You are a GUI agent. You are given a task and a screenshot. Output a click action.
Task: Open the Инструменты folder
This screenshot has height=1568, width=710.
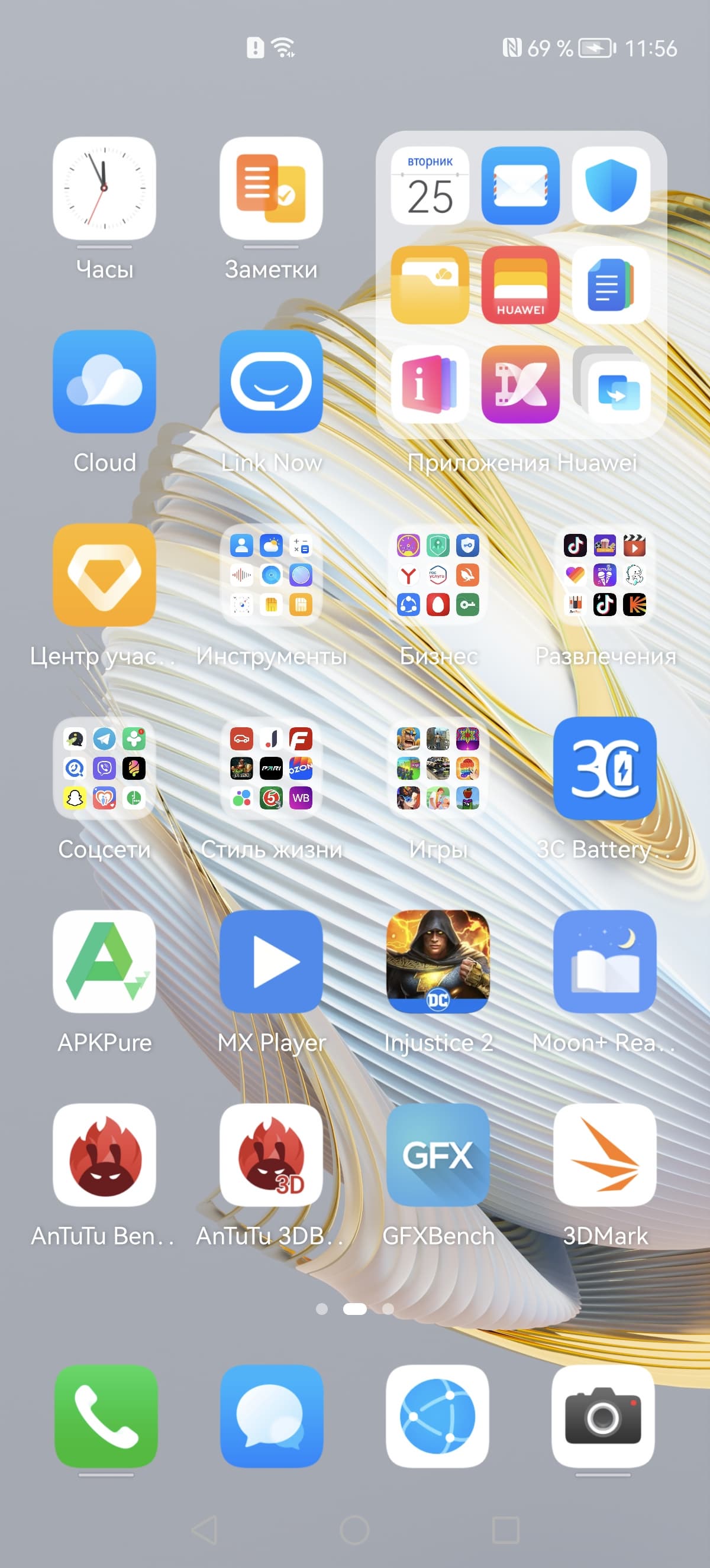271,575
